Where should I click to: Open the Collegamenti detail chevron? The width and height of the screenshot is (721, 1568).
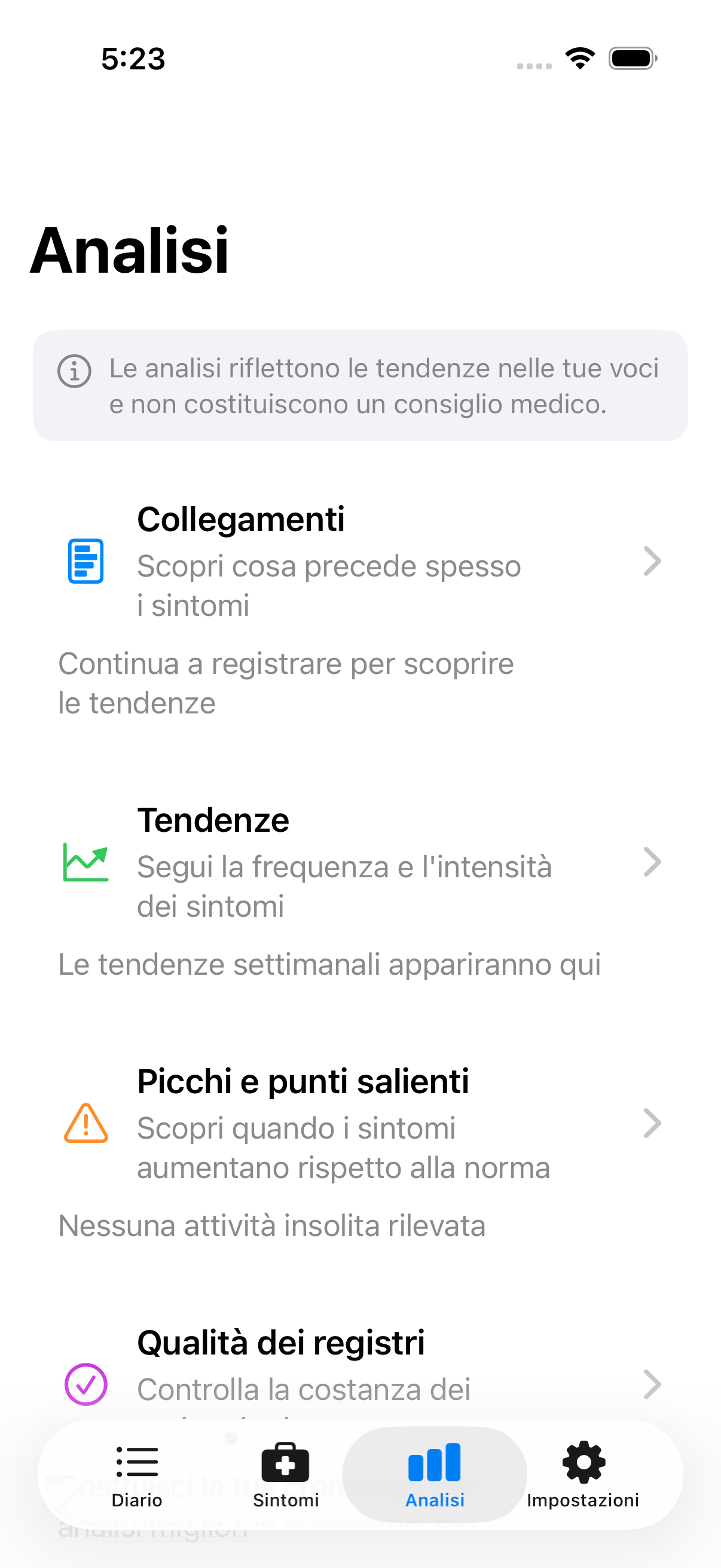[652, 561]
